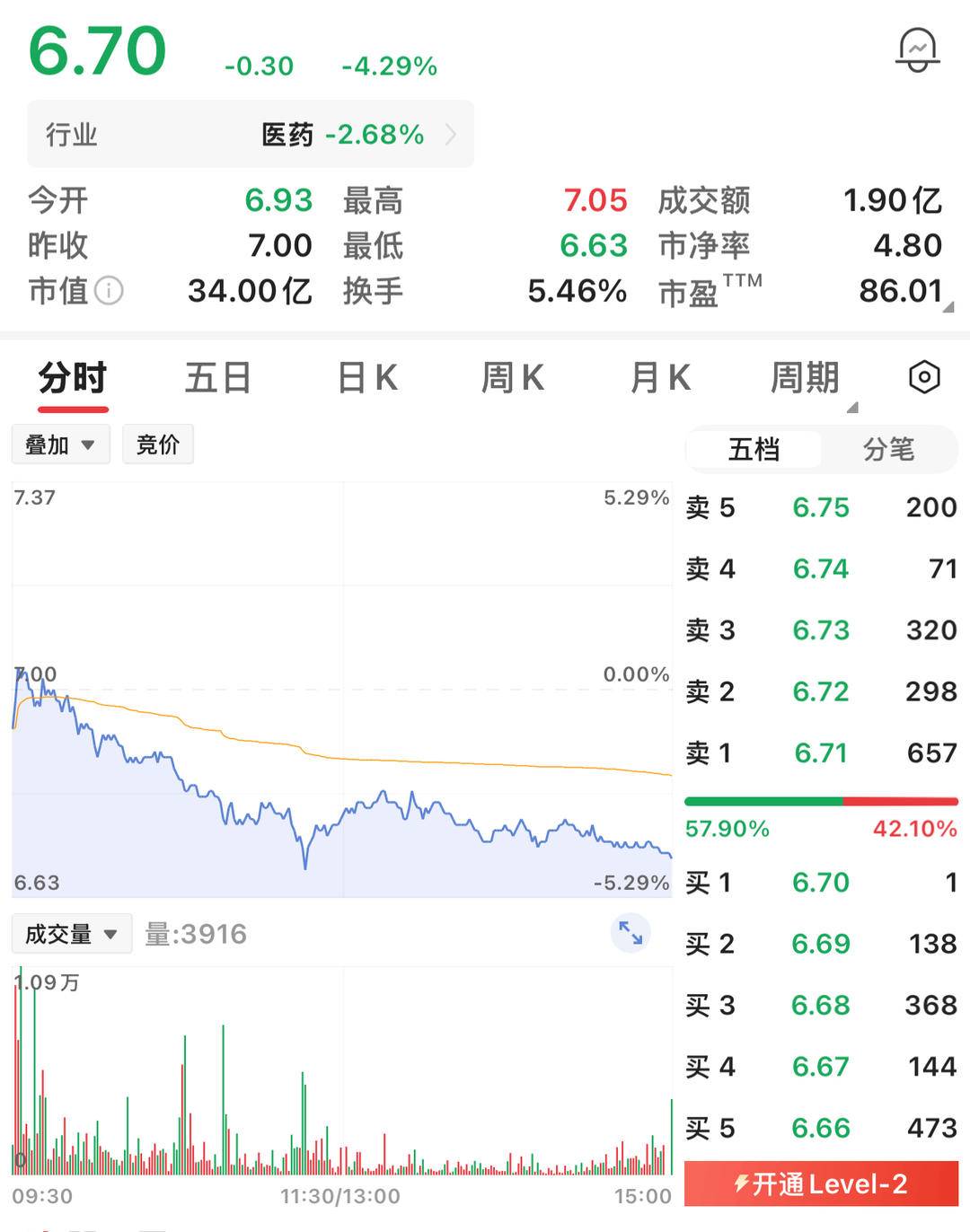This screenshot has width=970, height=1232.
Task: Enable the 竞价 auction view
Action: coord(158,444)
